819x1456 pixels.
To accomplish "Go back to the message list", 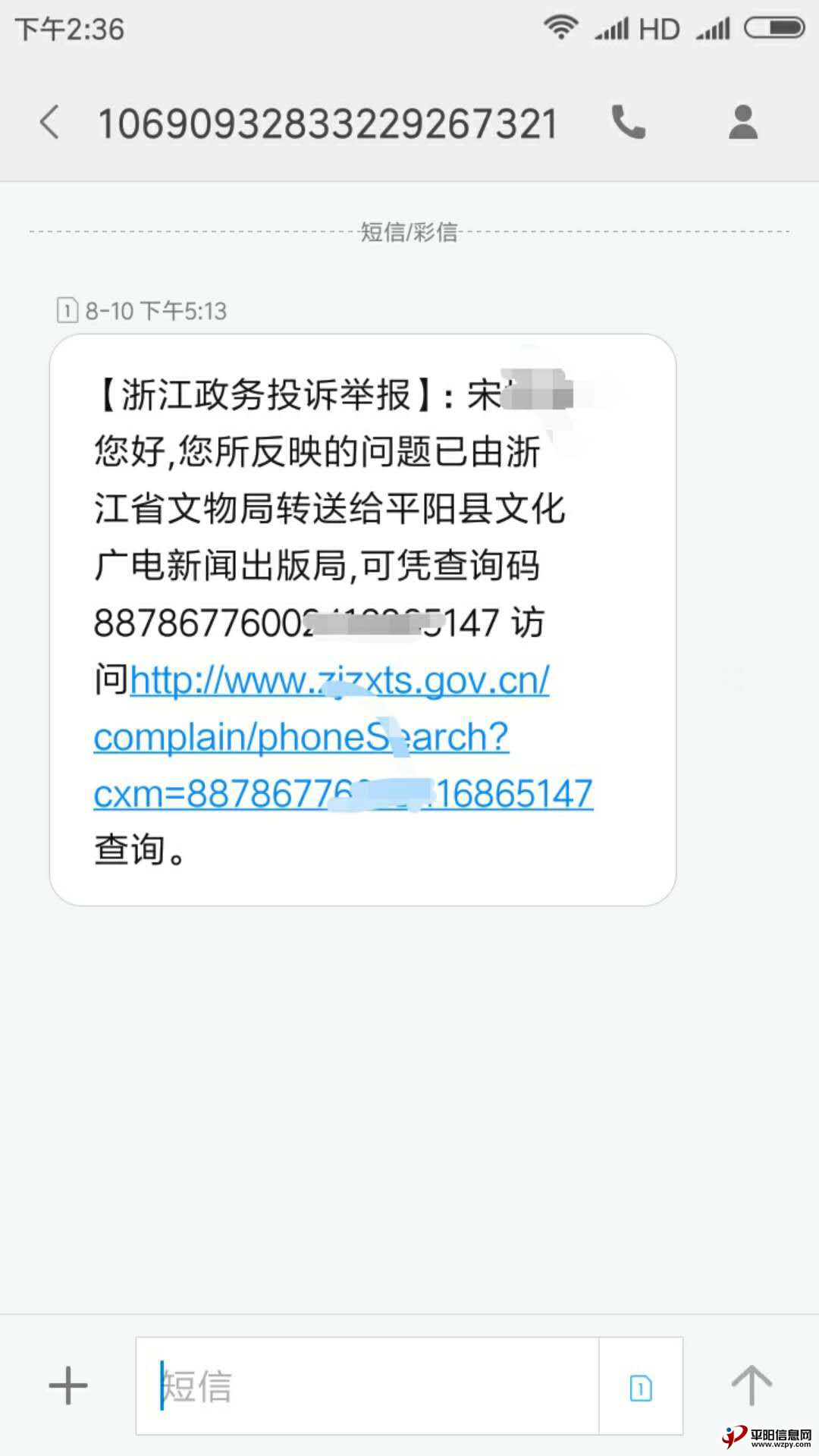I will 50,123.
